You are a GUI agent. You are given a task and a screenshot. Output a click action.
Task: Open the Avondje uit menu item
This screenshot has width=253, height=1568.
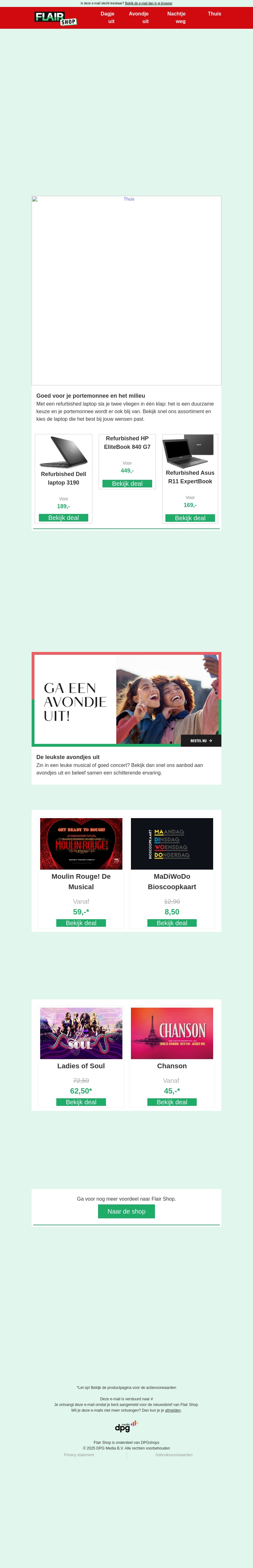[139, 17]
